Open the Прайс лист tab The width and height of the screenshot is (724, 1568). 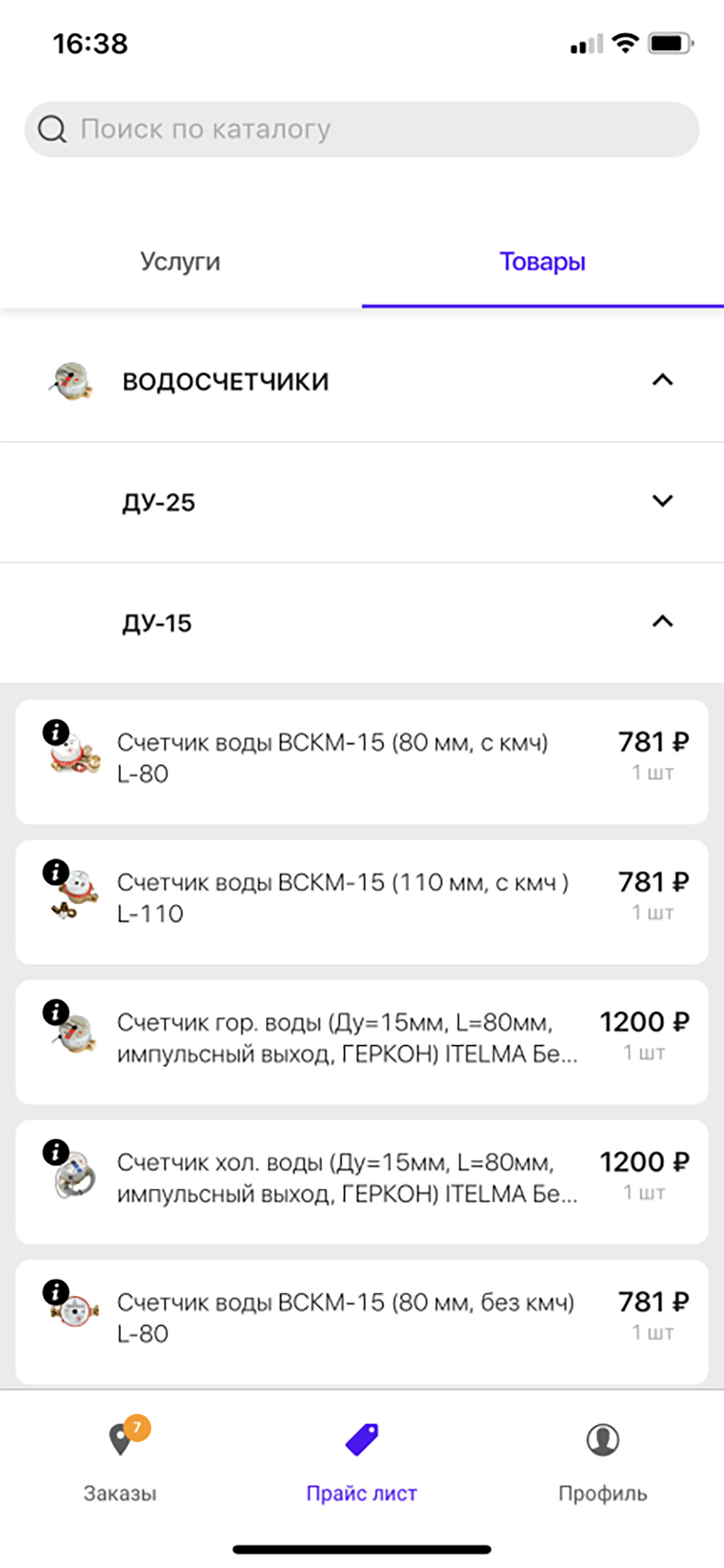click(361, 1461)
